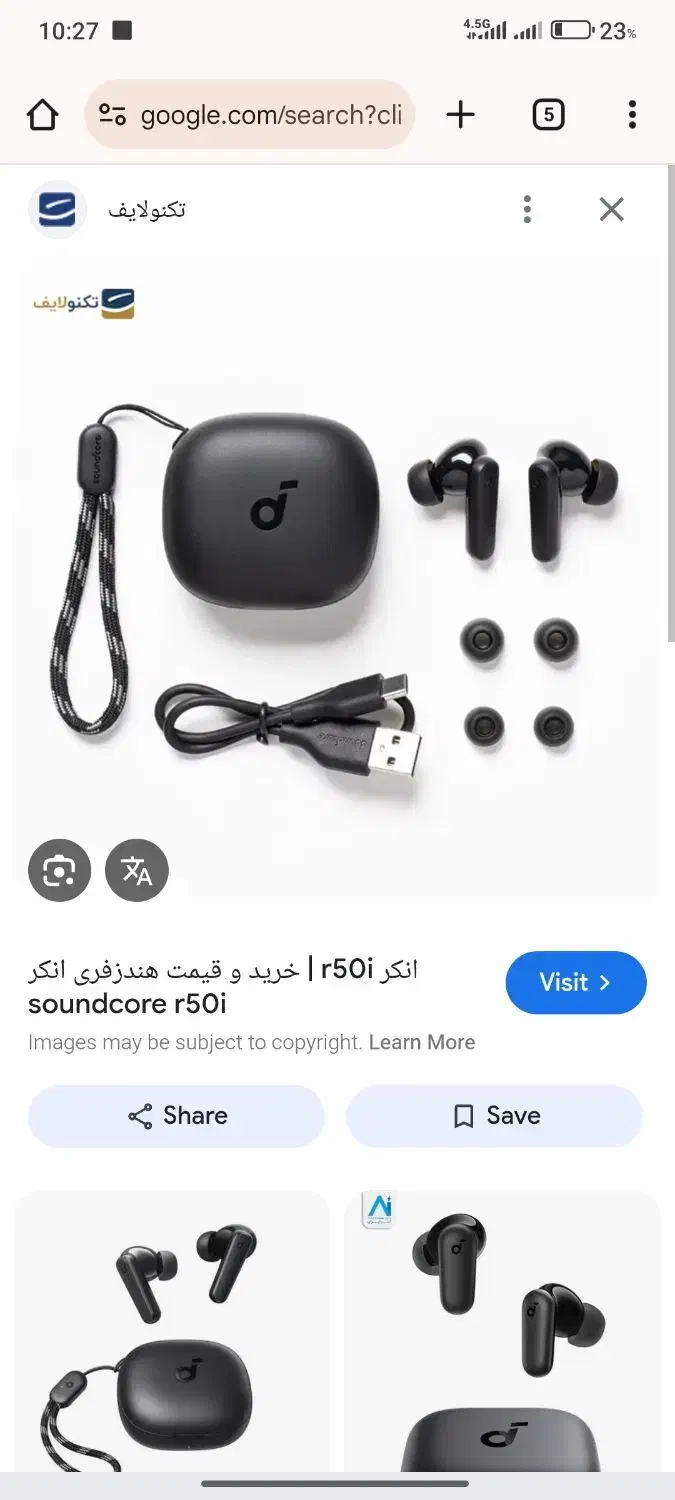
Task: Share this image
Action: click(x=177, y=1116)
